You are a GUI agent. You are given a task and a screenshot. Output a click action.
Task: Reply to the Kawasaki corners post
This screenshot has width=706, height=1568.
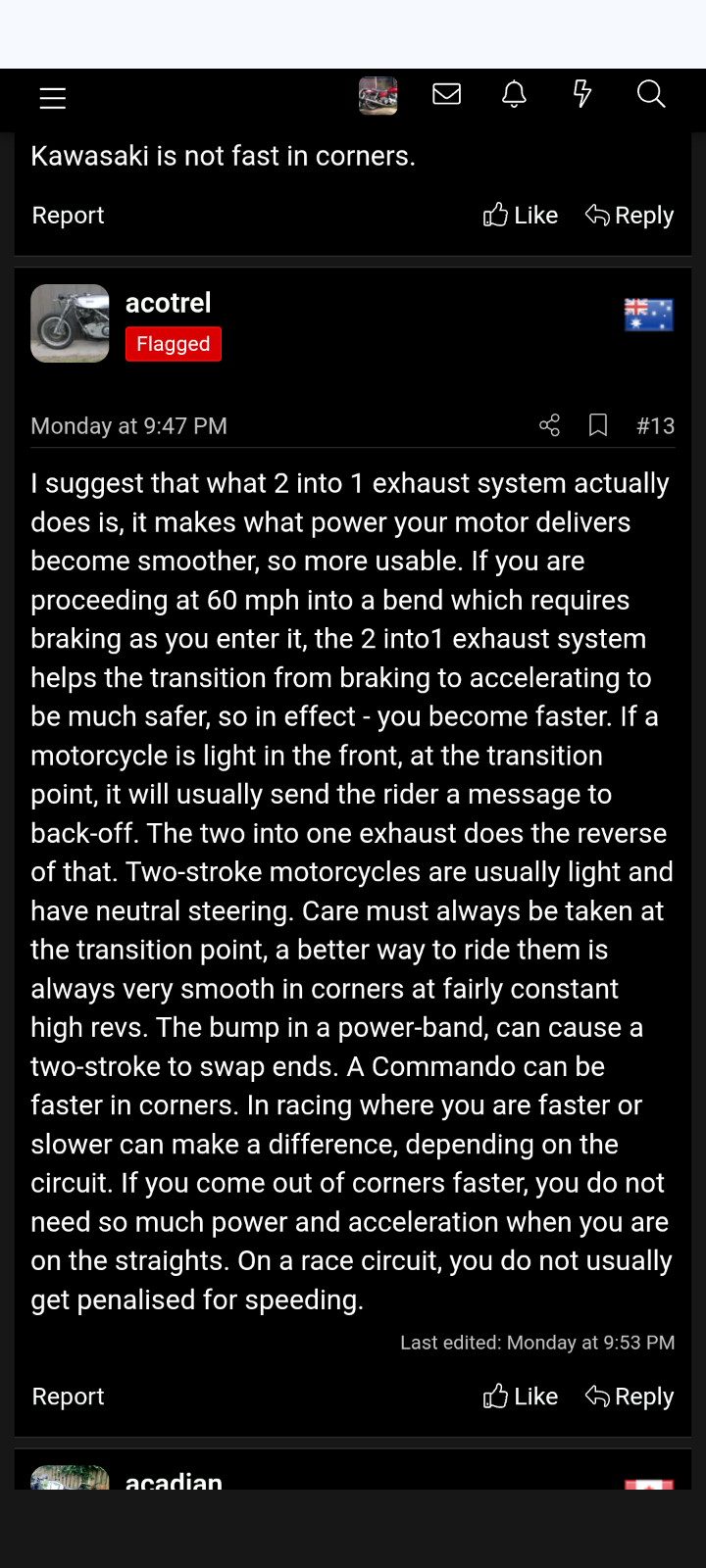click(630, 216)
